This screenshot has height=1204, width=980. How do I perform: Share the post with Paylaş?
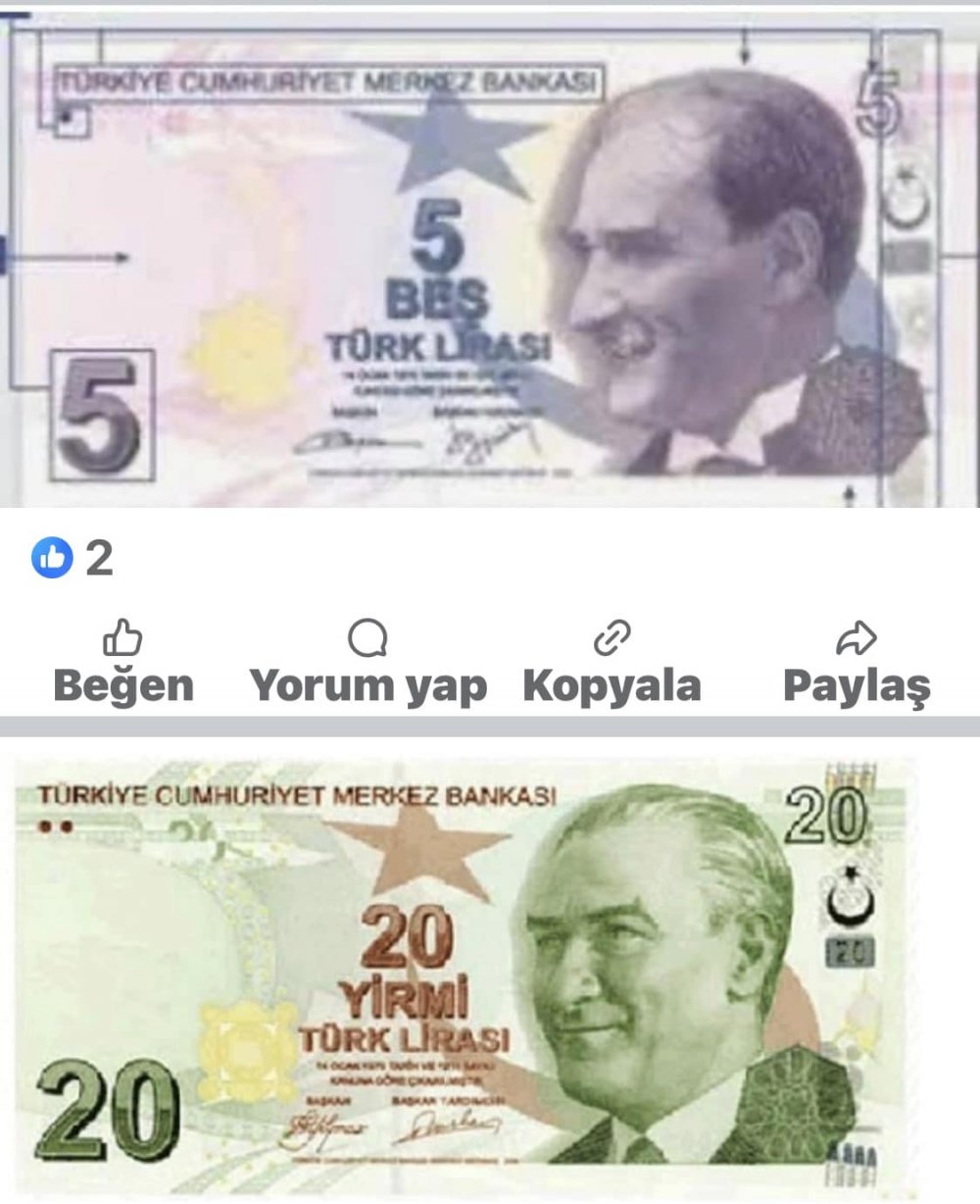click(x=856, y=665)
